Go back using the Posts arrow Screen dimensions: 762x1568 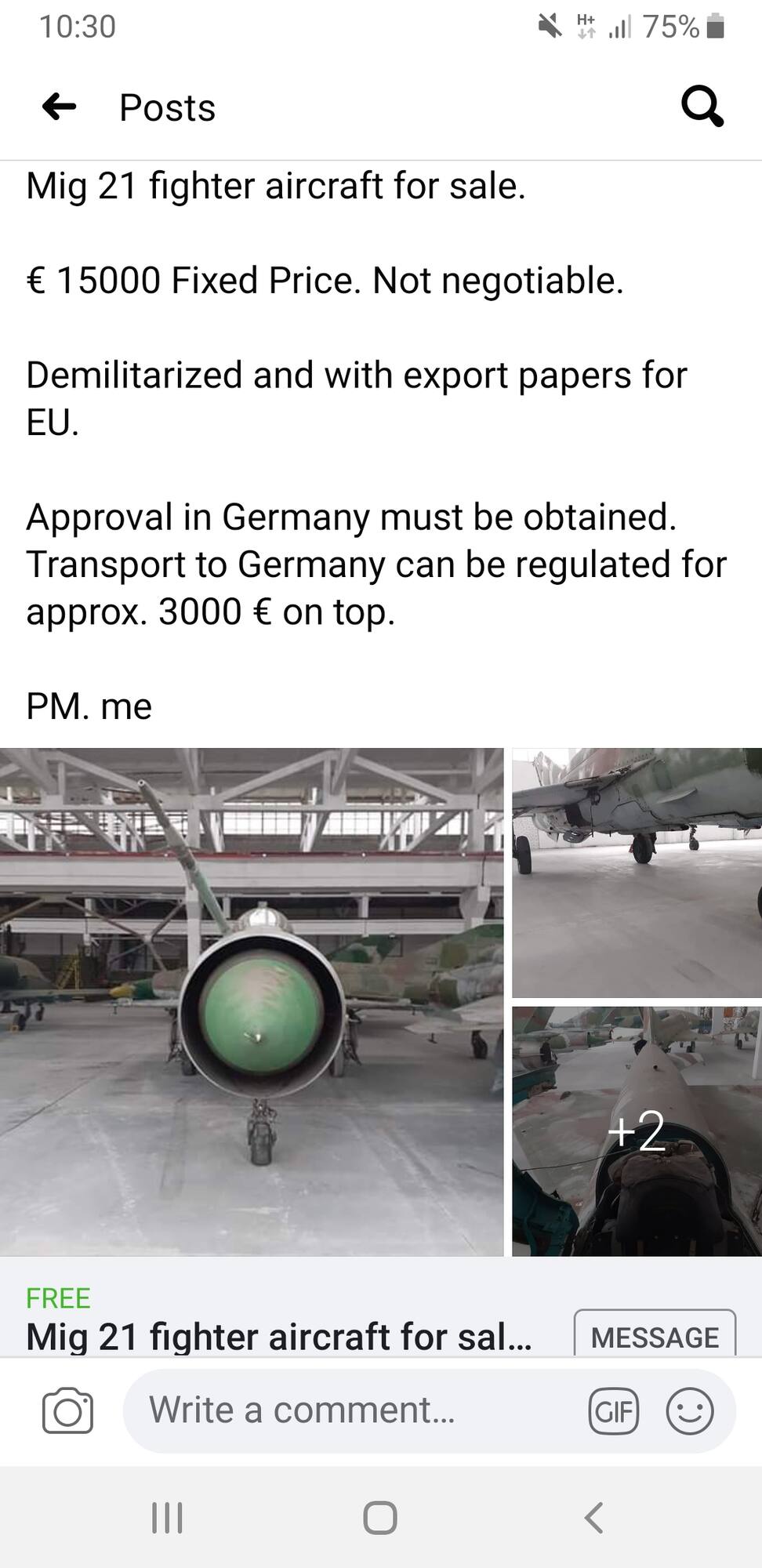(x=59, y=107)
